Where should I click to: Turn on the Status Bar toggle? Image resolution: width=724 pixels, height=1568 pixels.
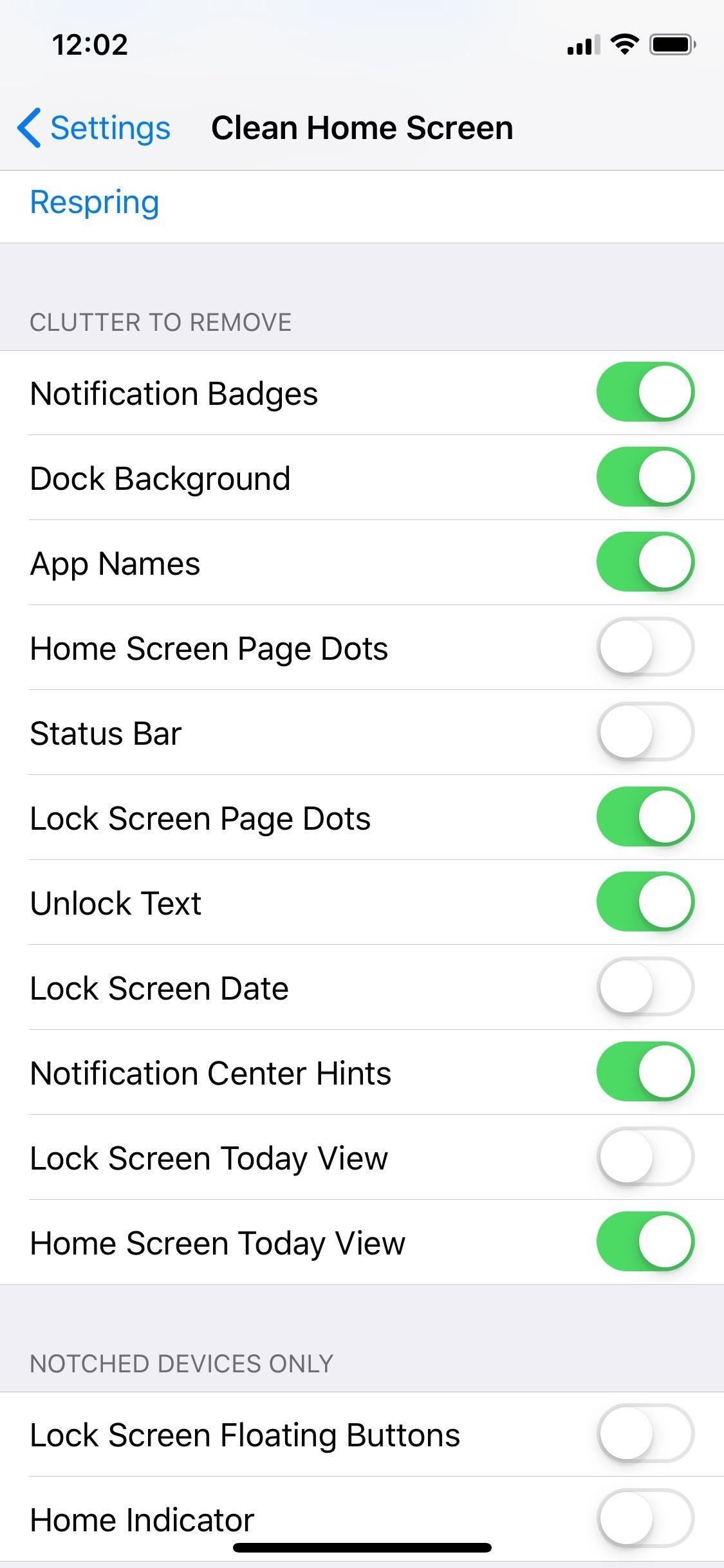(x=645, y=732)
